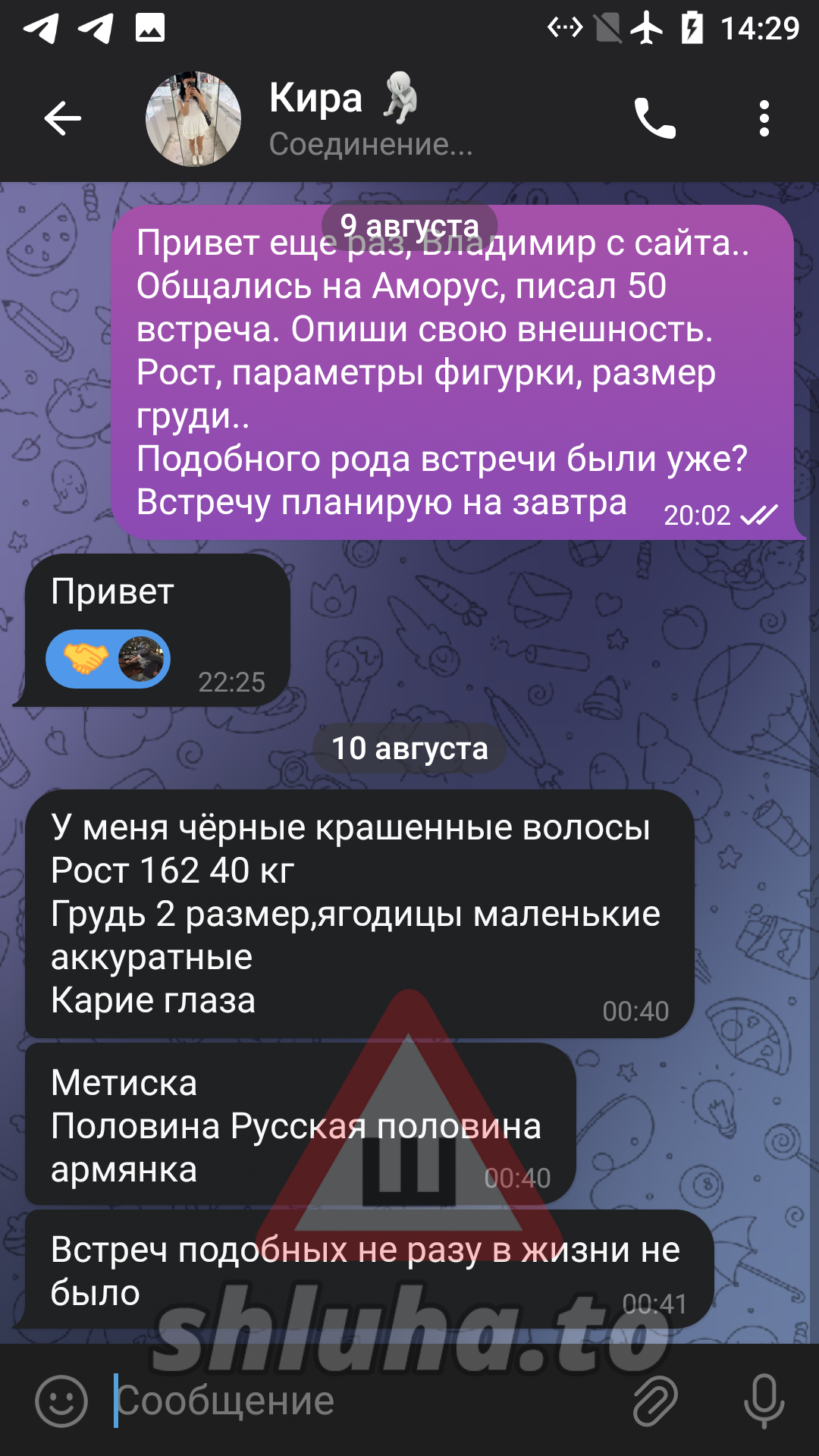Tap the microphone to record voice
Viewport: 819px width, 1456px height.
(764, 1401)
